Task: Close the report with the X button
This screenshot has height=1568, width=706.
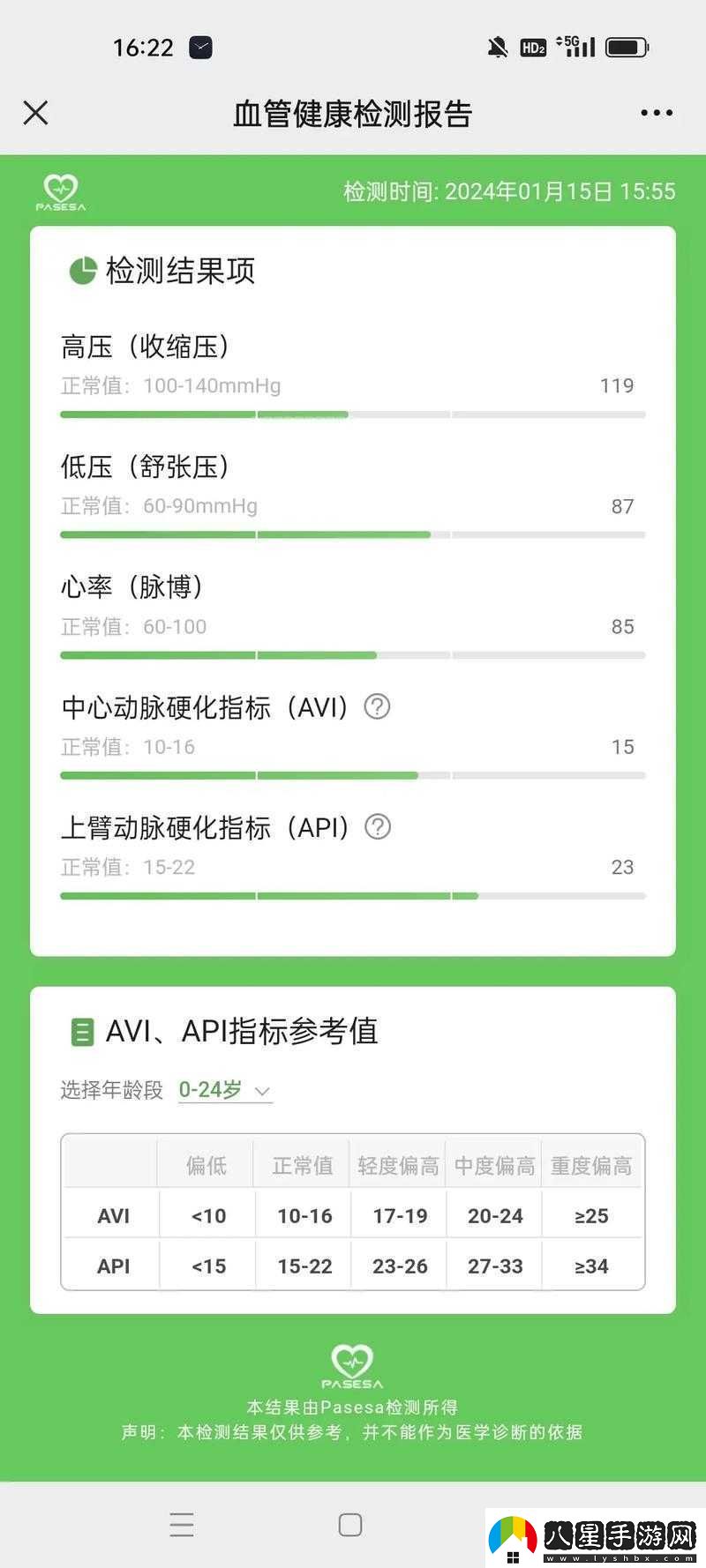Action: [x=34, y=113]
